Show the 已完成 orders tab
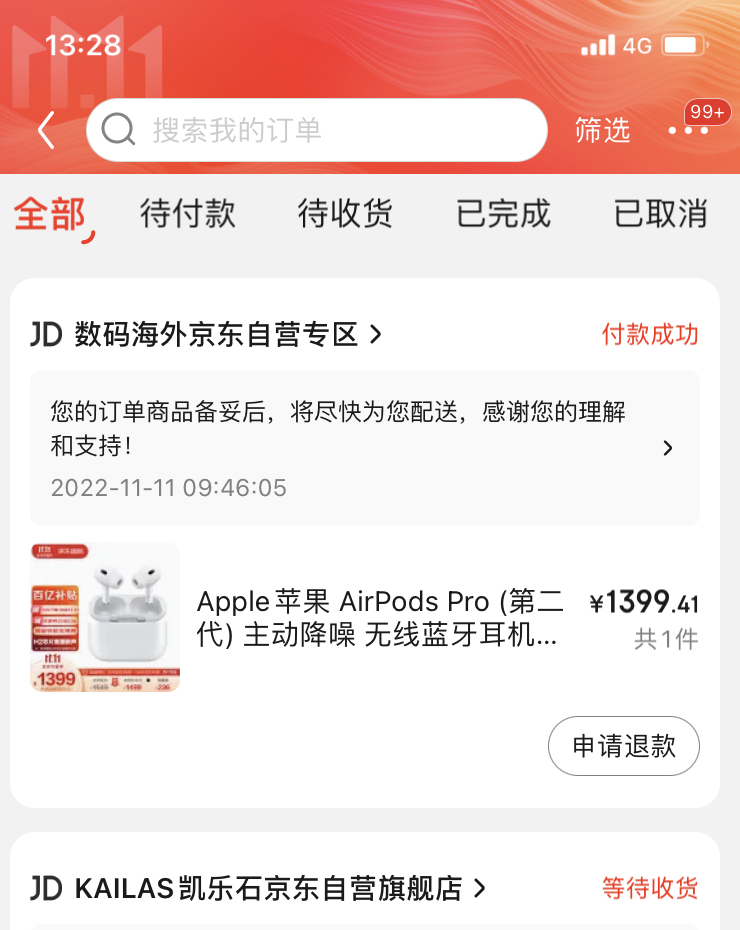 tap(503, 213)
